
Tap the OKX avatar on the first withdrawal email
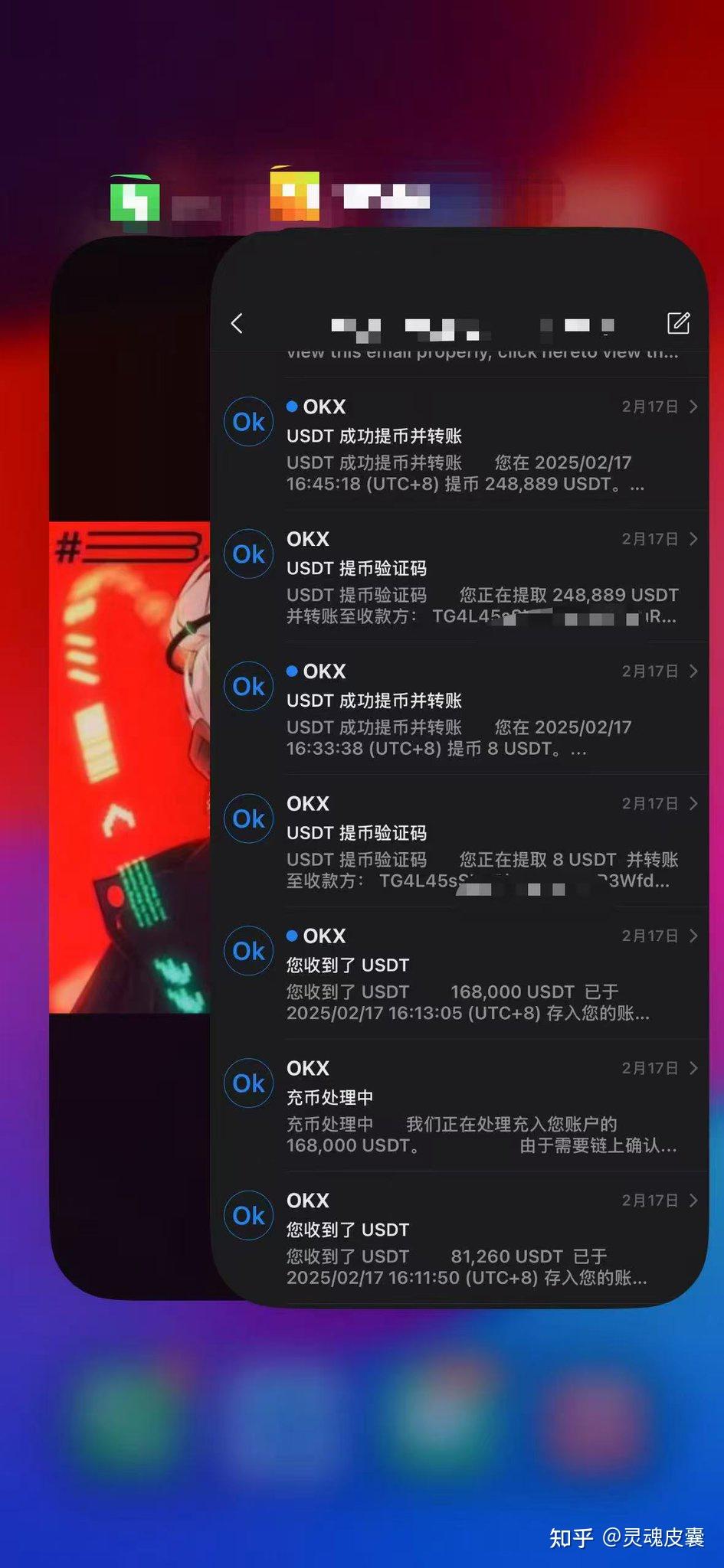point(247,422)
